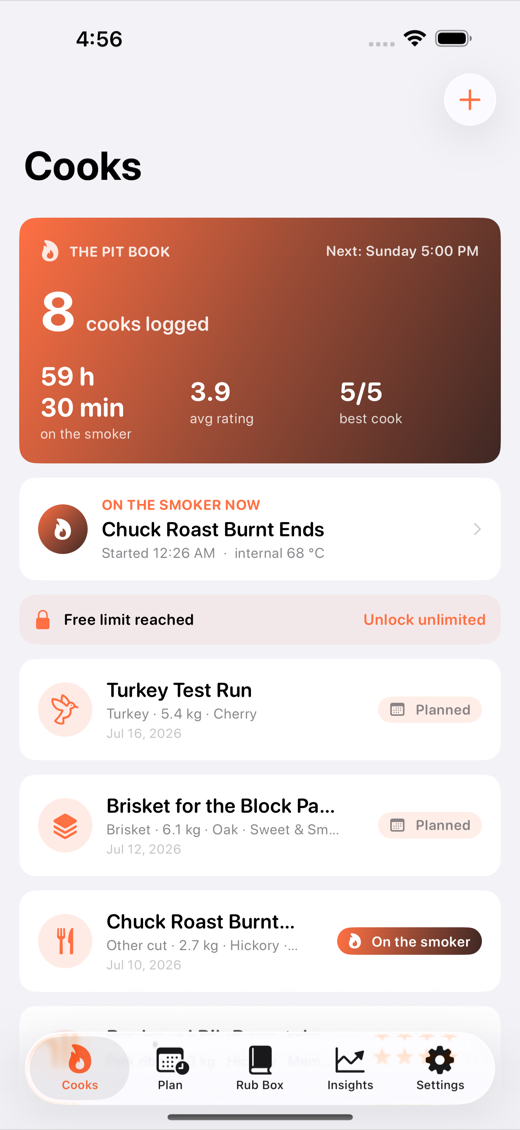Open the Settings tab
The height and width of the screenshot is (1130, 520).
pos(440,1069)
